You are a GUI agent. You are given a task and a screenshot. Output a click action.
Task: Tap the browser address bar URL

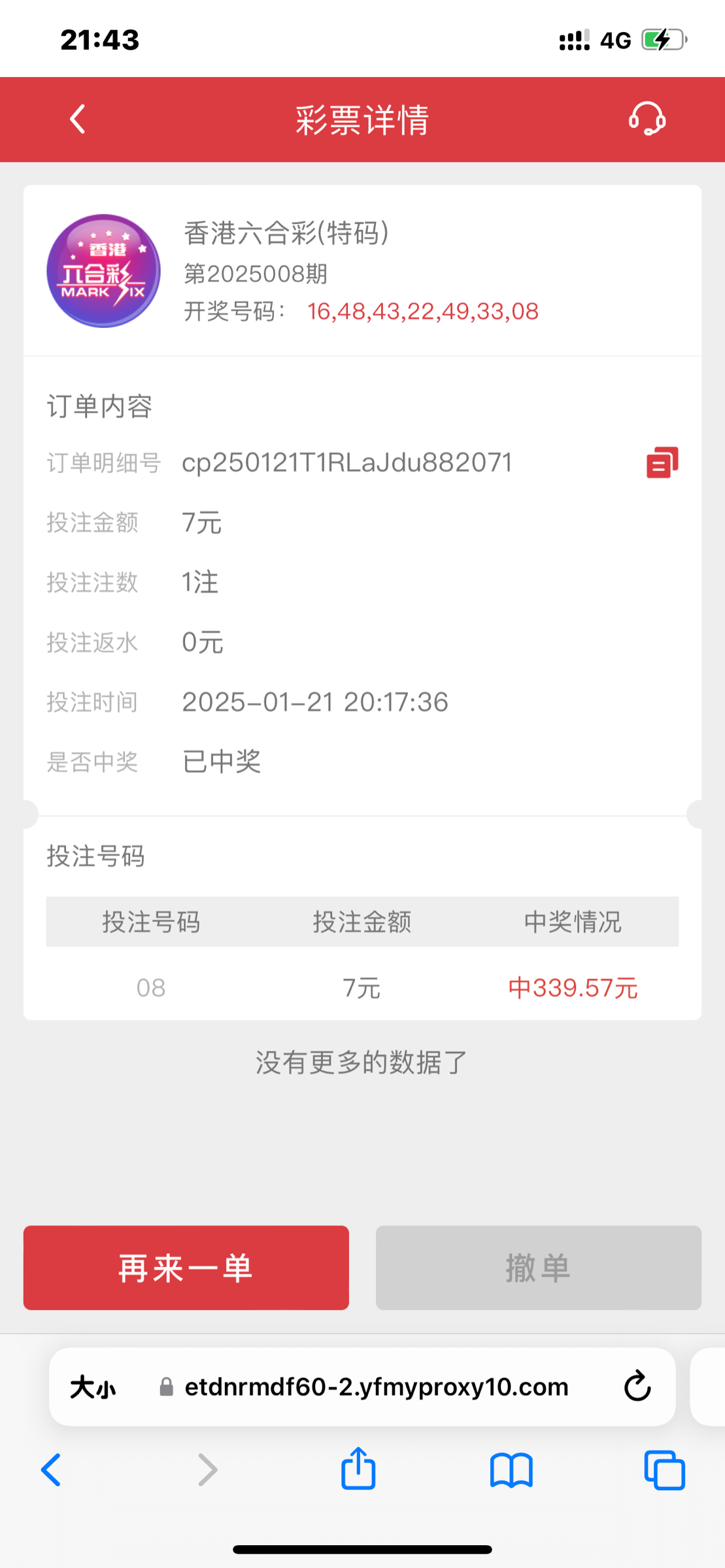pyautogui.click(x=377, y=1386)
